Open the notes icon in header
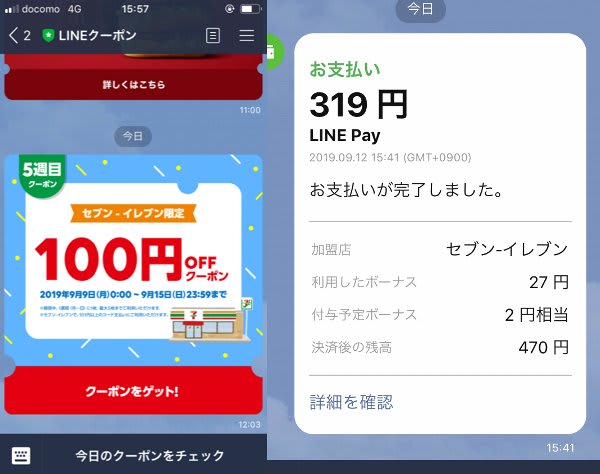The width and height of the screenshot is (600, 474). (x=212, y=36)
